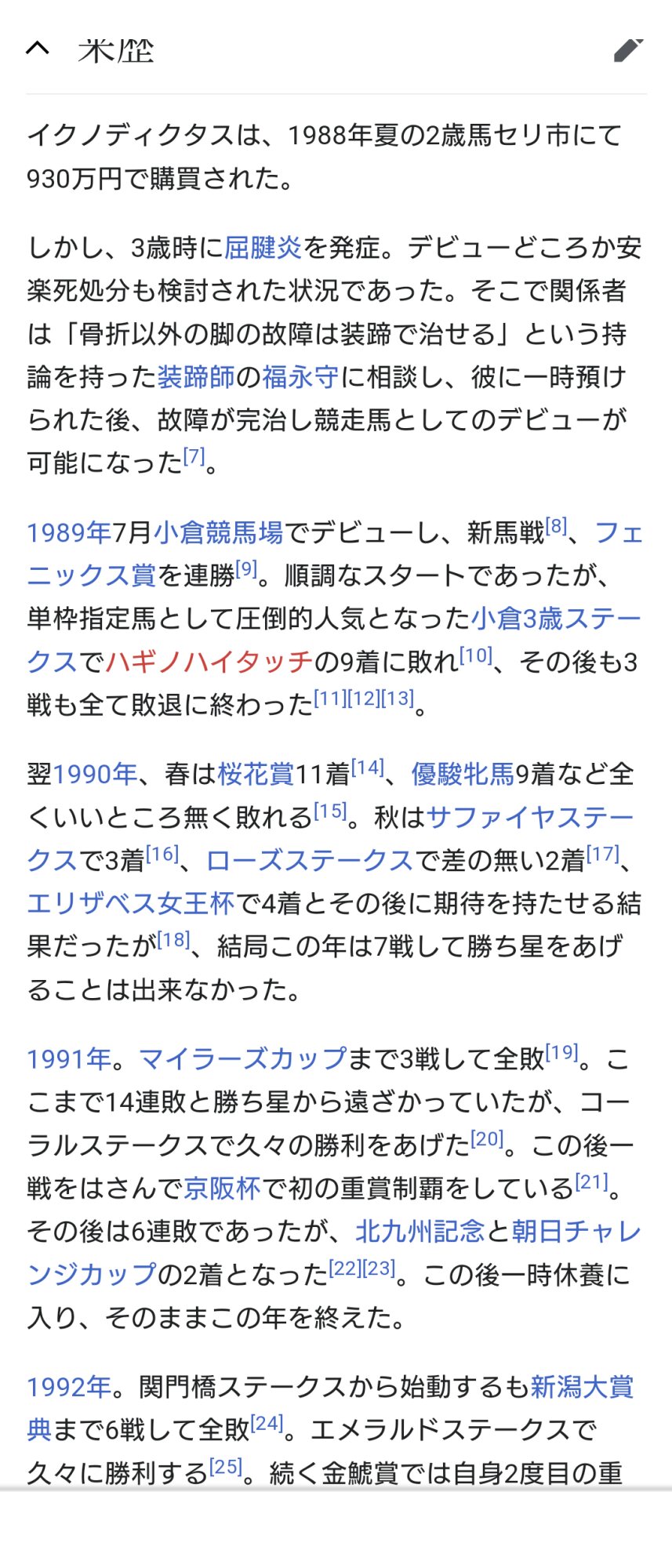Image resolution: width=672 pixels, height=1568 pixels.
Task: Follow the 京阪杯 link
Action: [222, 1189]
